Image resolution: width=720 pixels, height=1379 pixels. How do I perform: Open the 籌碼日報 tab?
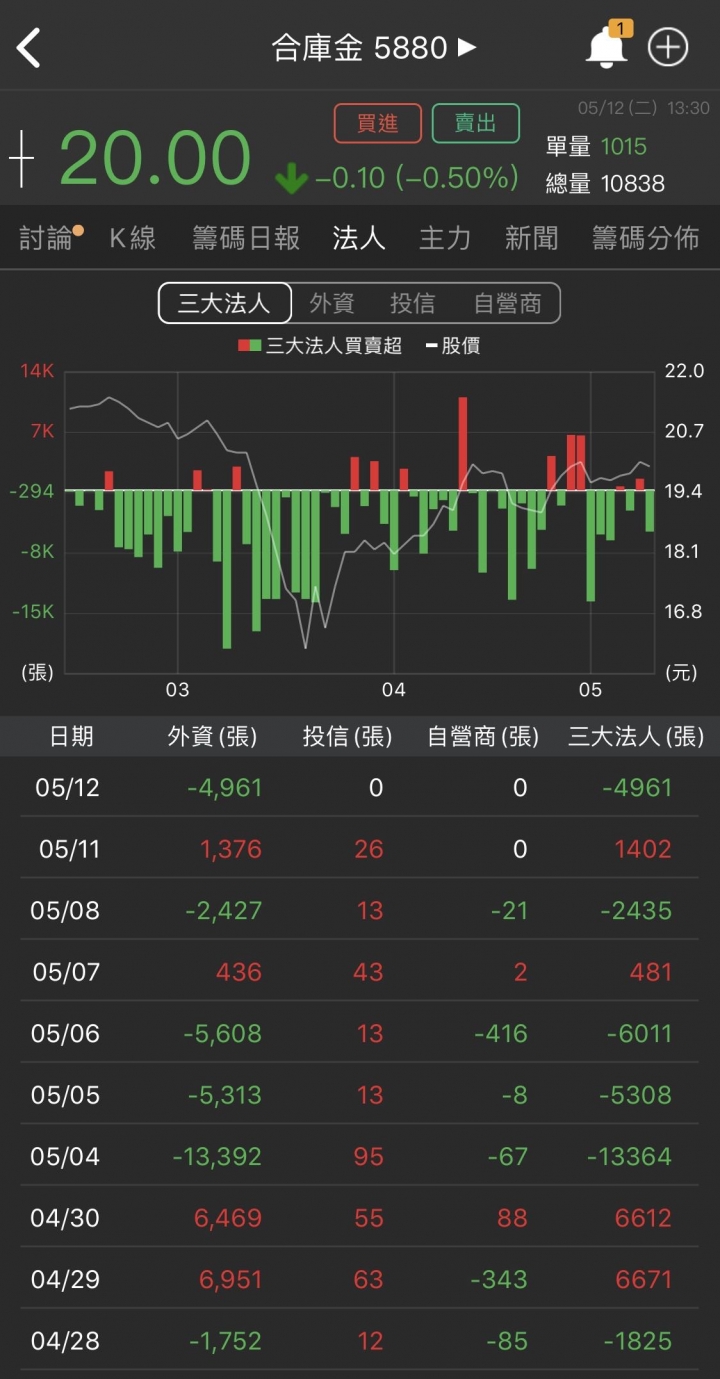pos(246,238)
